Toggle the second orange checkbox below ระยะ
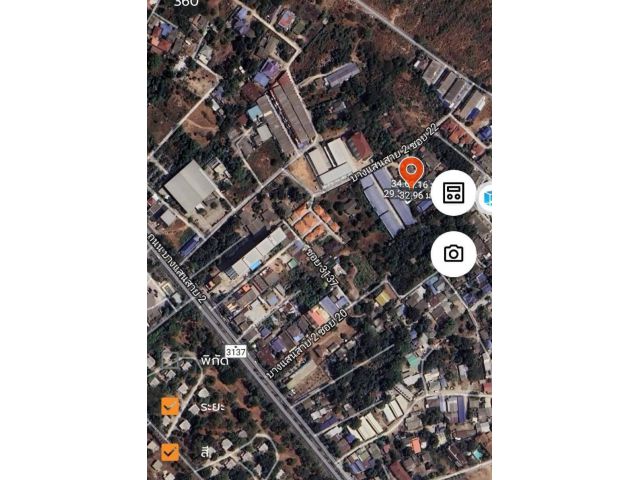The height and width of the screenshot is (480, 640). click(170, 452)
